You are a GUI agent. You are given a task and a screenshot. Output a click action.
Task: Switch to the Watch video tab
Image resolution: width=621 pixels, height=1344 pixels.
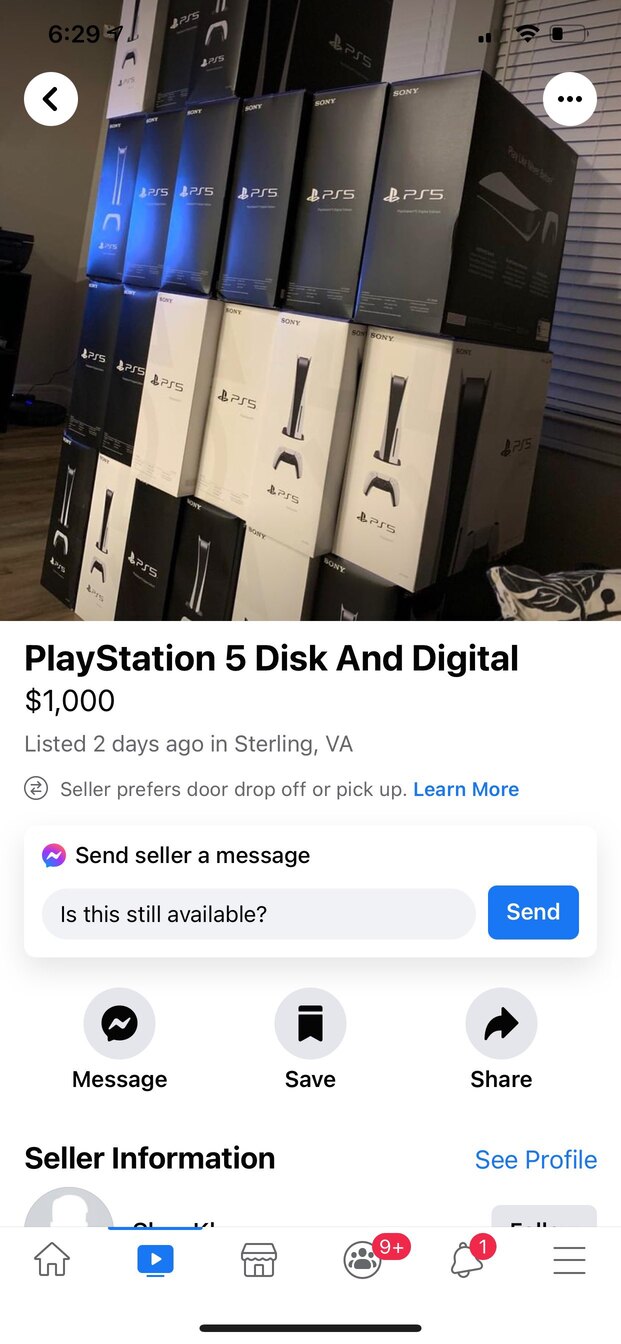(x=155, y=1260)
